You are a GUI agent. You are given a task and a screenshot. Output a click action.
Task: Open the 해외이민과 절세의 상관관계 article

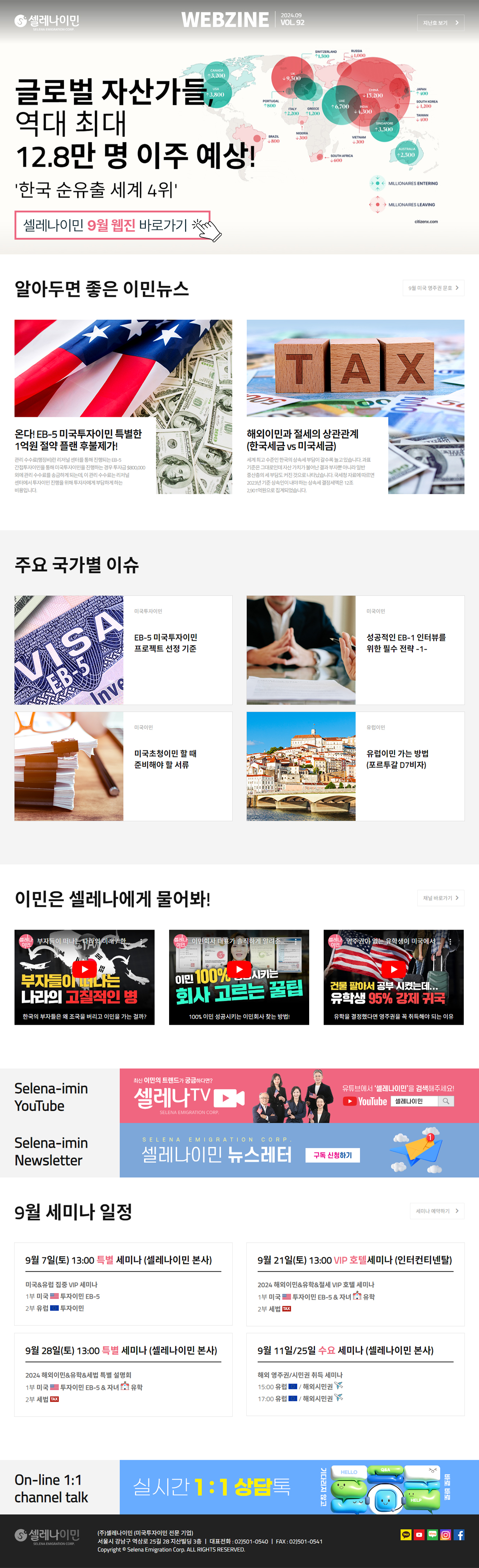click(355, 406)
